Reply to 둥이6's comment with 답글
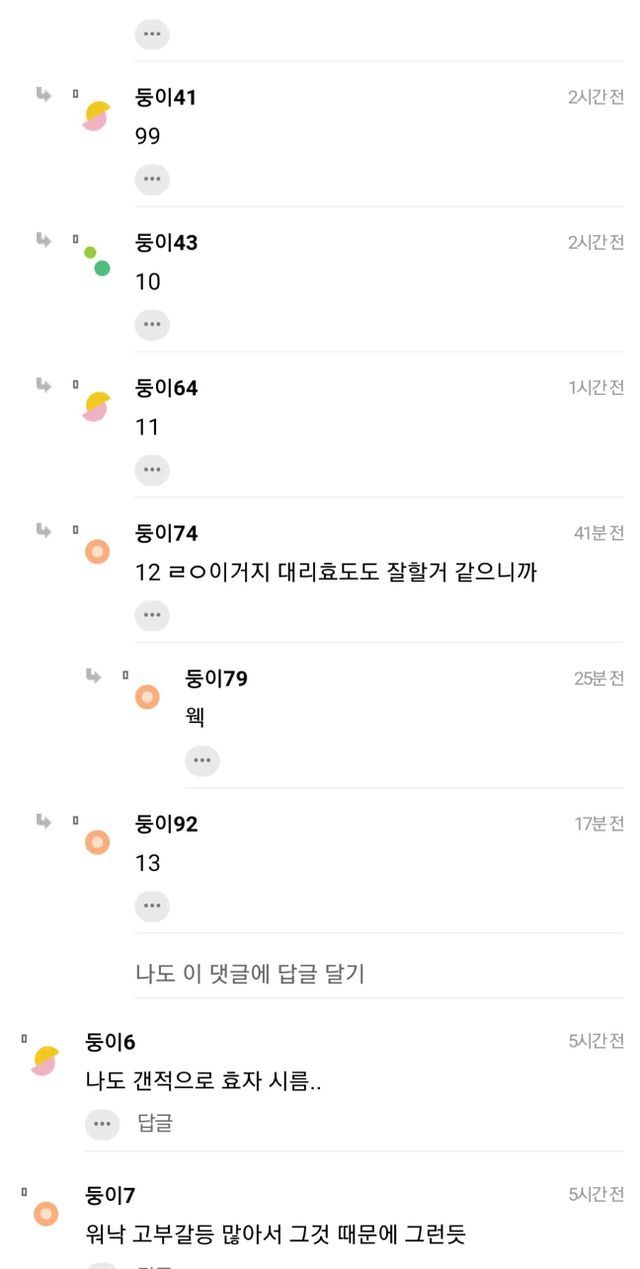This screenshot has height=1269, width=640. 155,1124
